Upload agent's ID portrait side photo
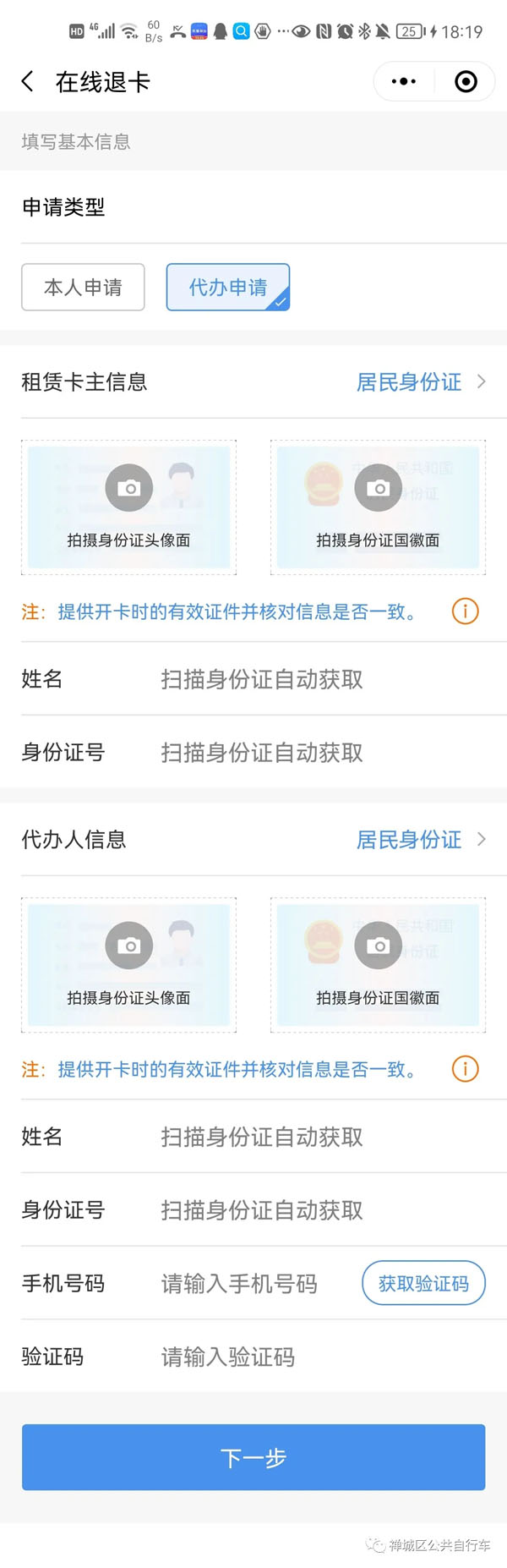 [128, 965]
